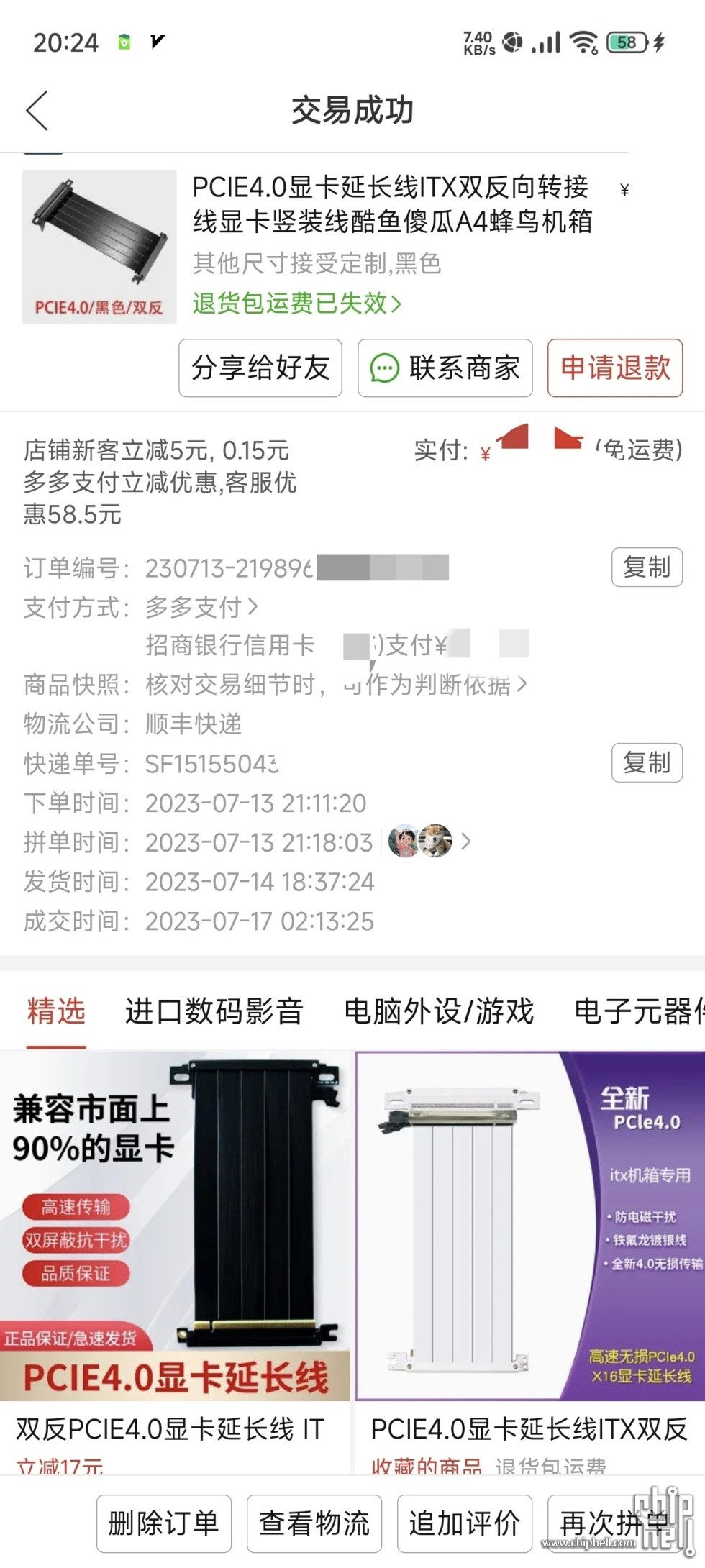This screenshot has height=1568, width=705.
Task: Select the 精选 tab
Action: [x=56, y=1011]
